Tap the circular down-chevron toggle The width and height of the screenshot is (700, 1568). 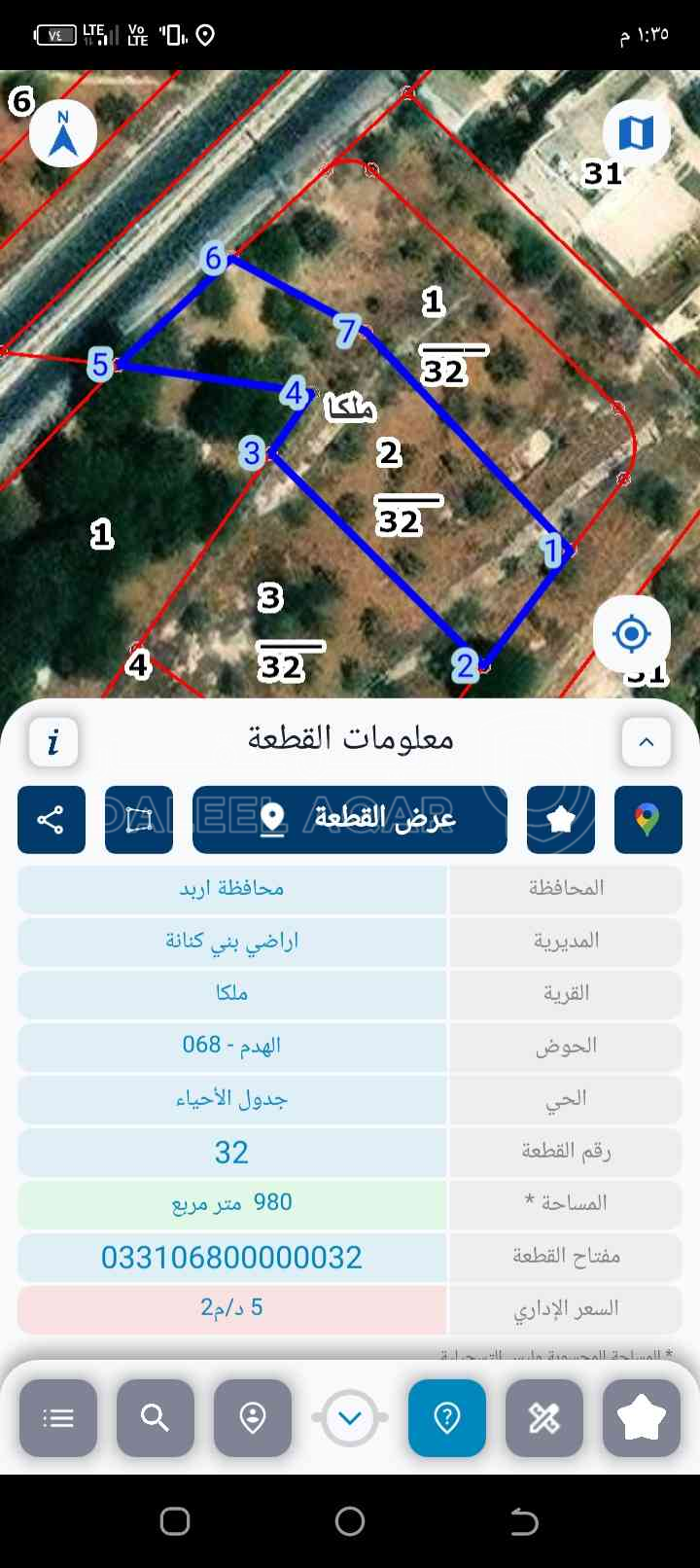[x=350, y=1417]
